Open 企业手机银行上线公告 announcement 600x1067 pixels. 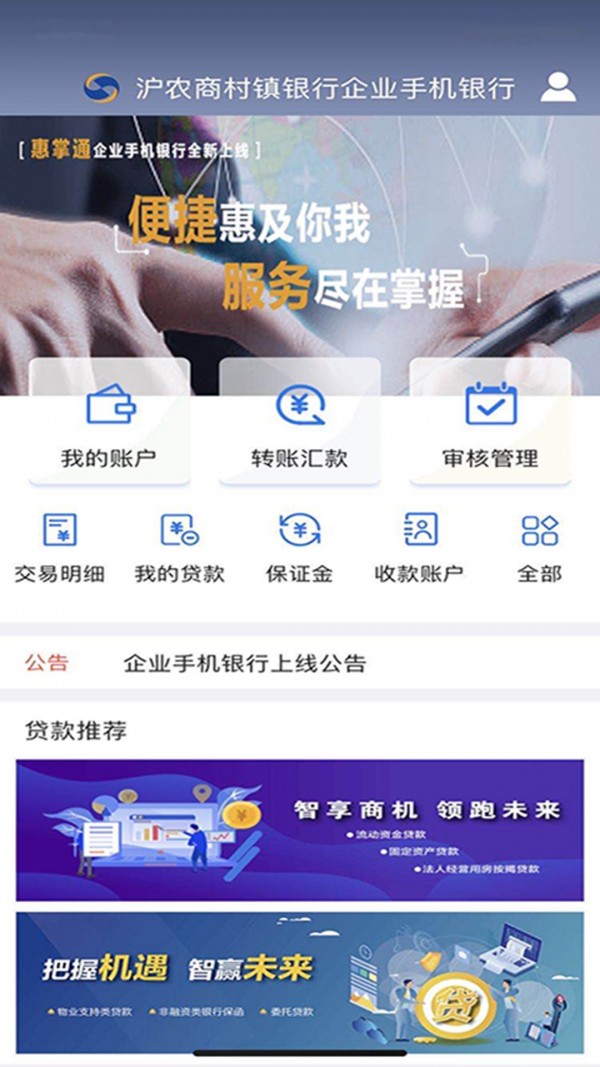pyautogui.click(x=245, y=663)
